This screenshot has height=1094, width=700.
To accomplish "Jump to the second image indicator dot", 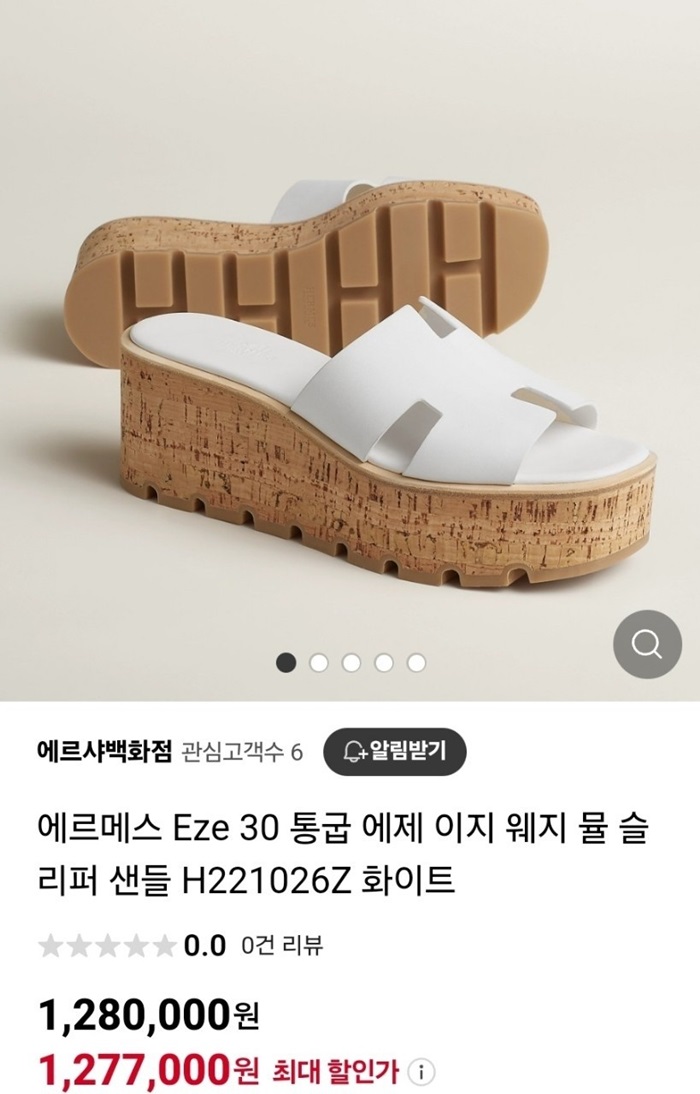I will click(319, 662).
